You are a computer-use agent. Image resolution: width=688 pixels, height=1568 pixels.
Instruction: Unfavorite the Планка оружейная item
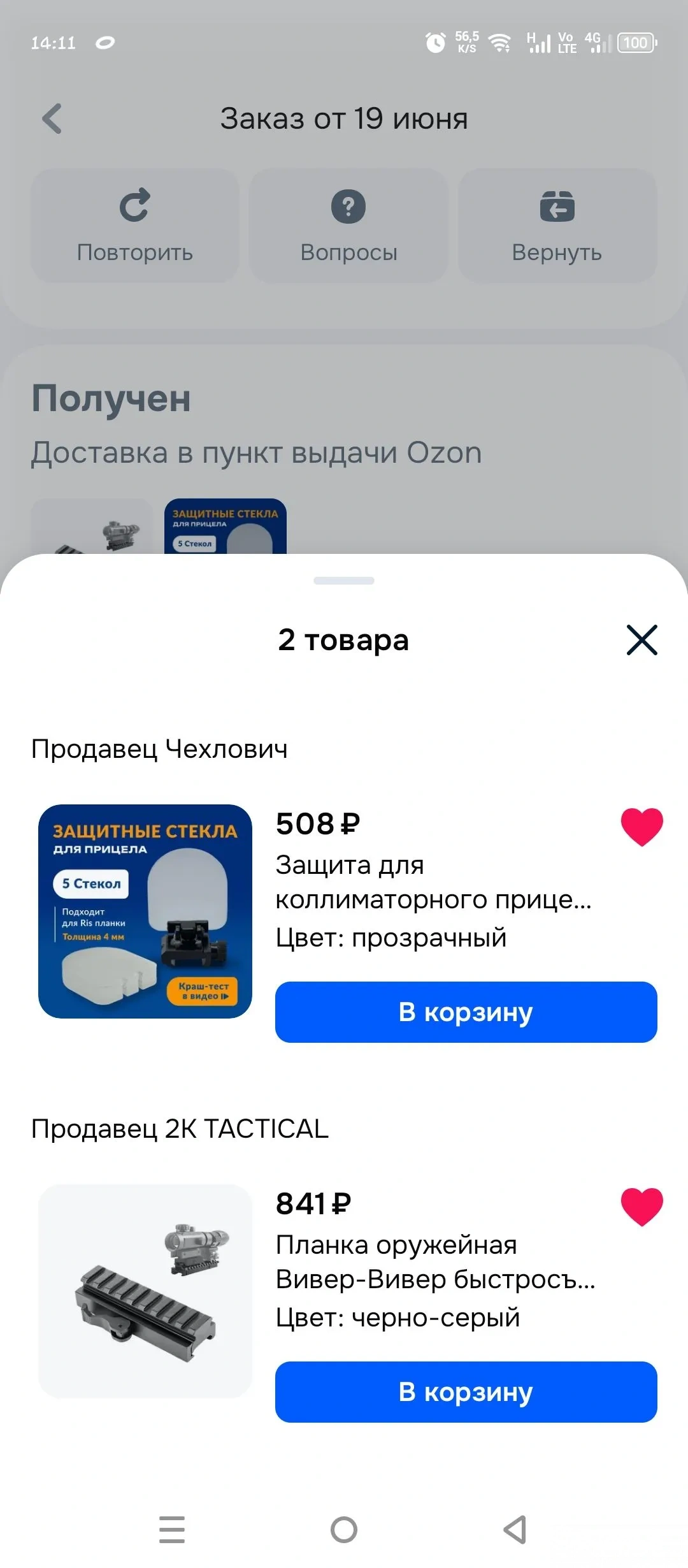coord(641,1207)
